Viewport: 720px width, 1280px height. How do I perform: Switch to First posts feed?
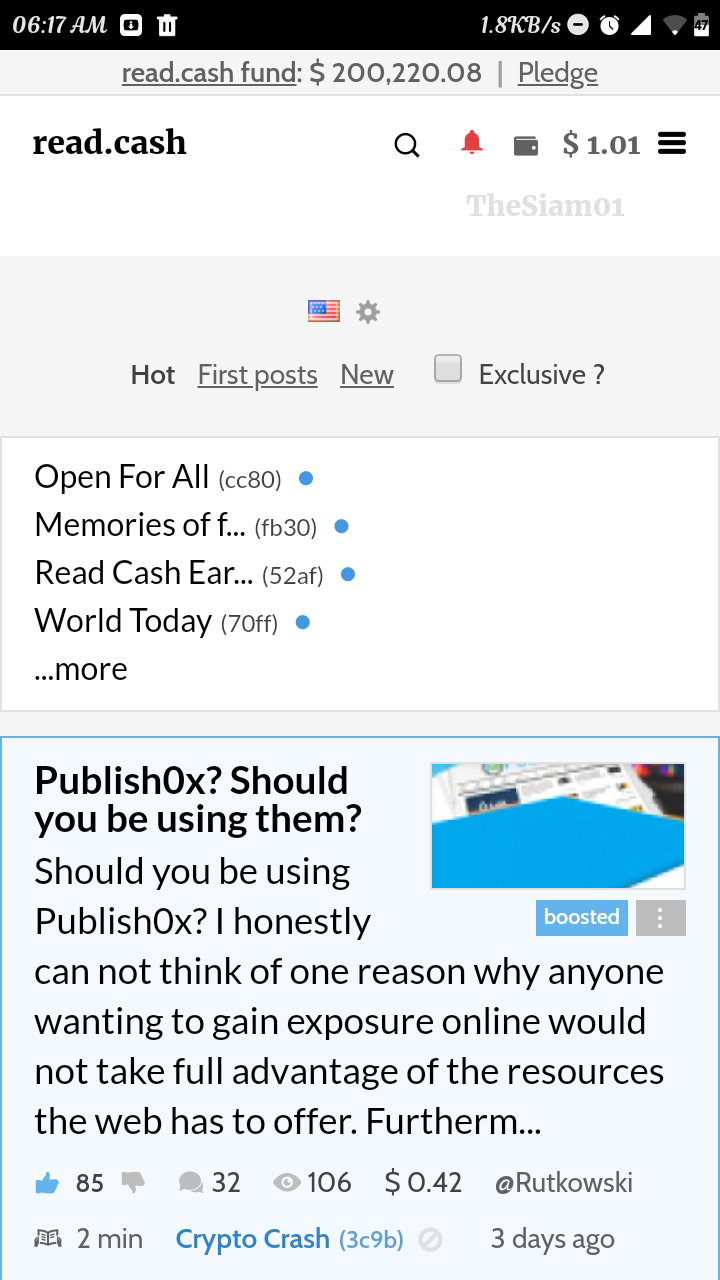click(258, 375)
